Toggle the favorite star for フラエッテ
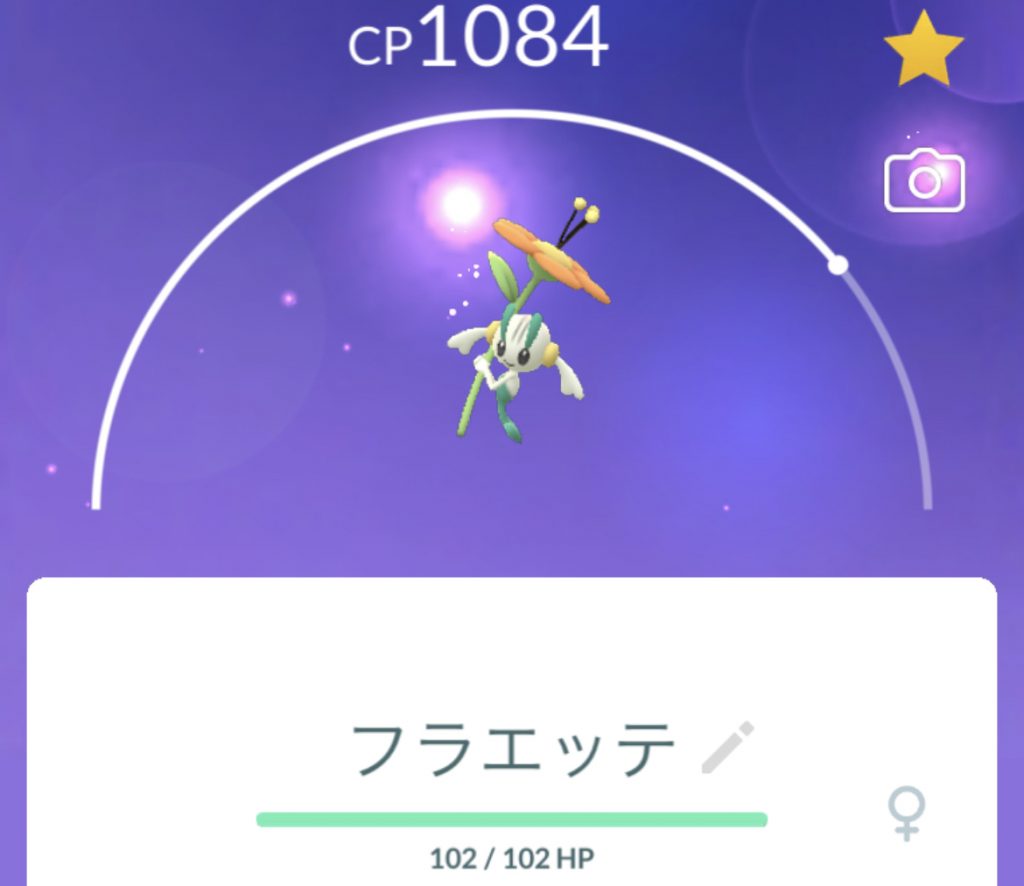Screen dimensions: 1024x886 [x=923, y=49]
